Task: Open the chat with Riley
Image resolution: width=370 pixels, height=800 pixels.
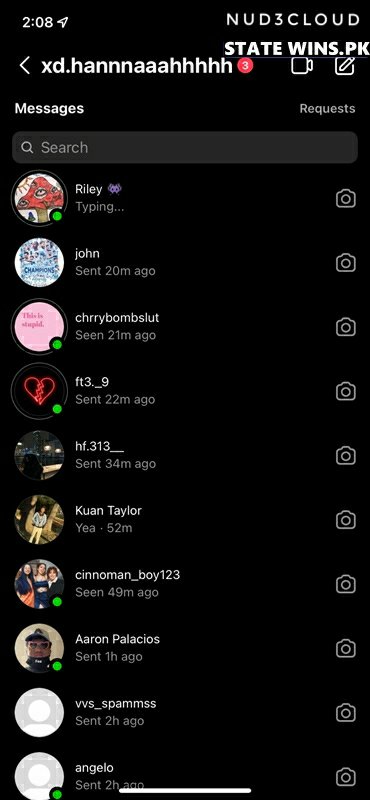Action: click(x=185, y=198)
